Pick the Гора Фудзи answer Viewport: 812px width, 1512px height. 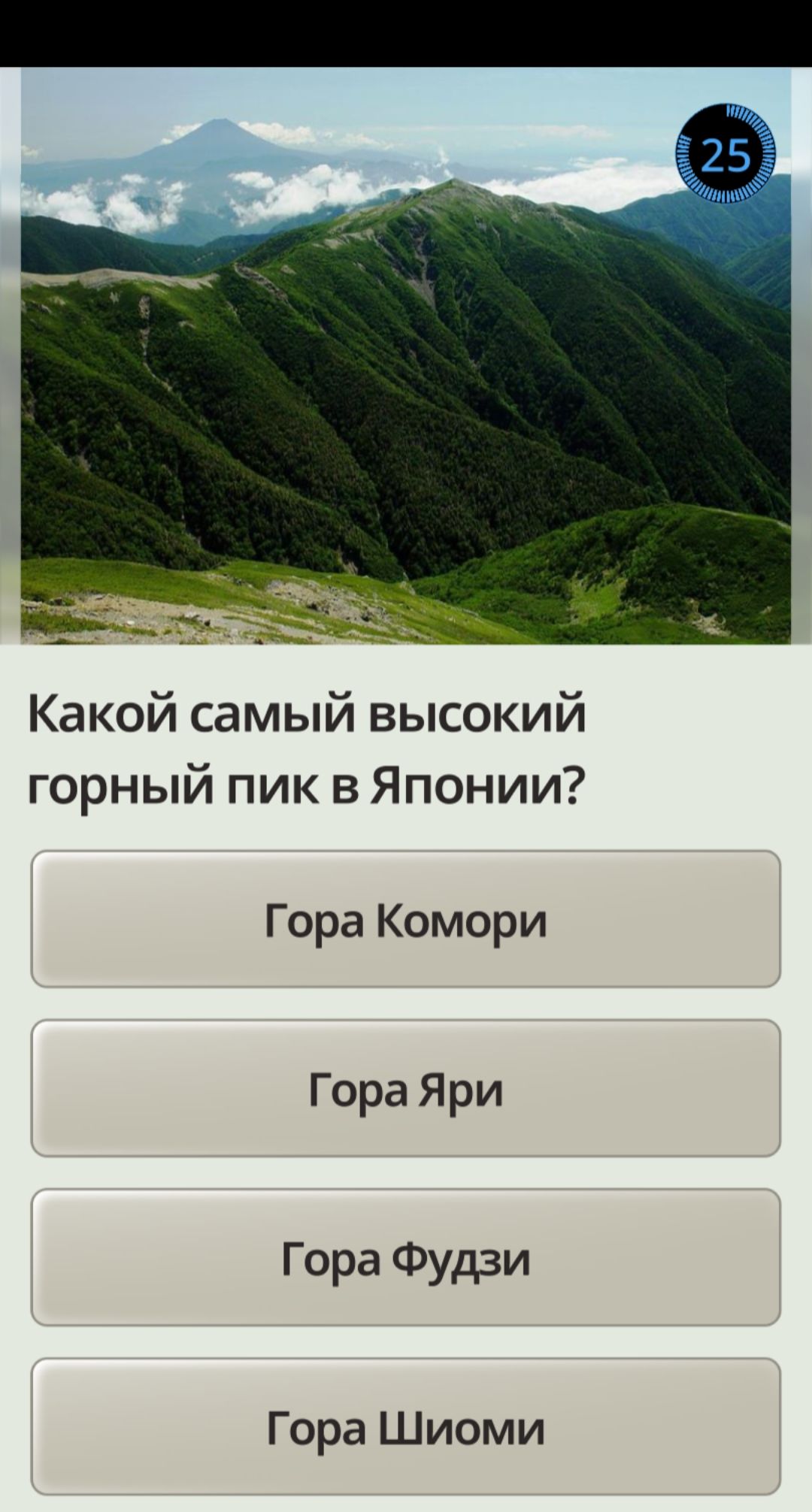(x=406, y=1256)
